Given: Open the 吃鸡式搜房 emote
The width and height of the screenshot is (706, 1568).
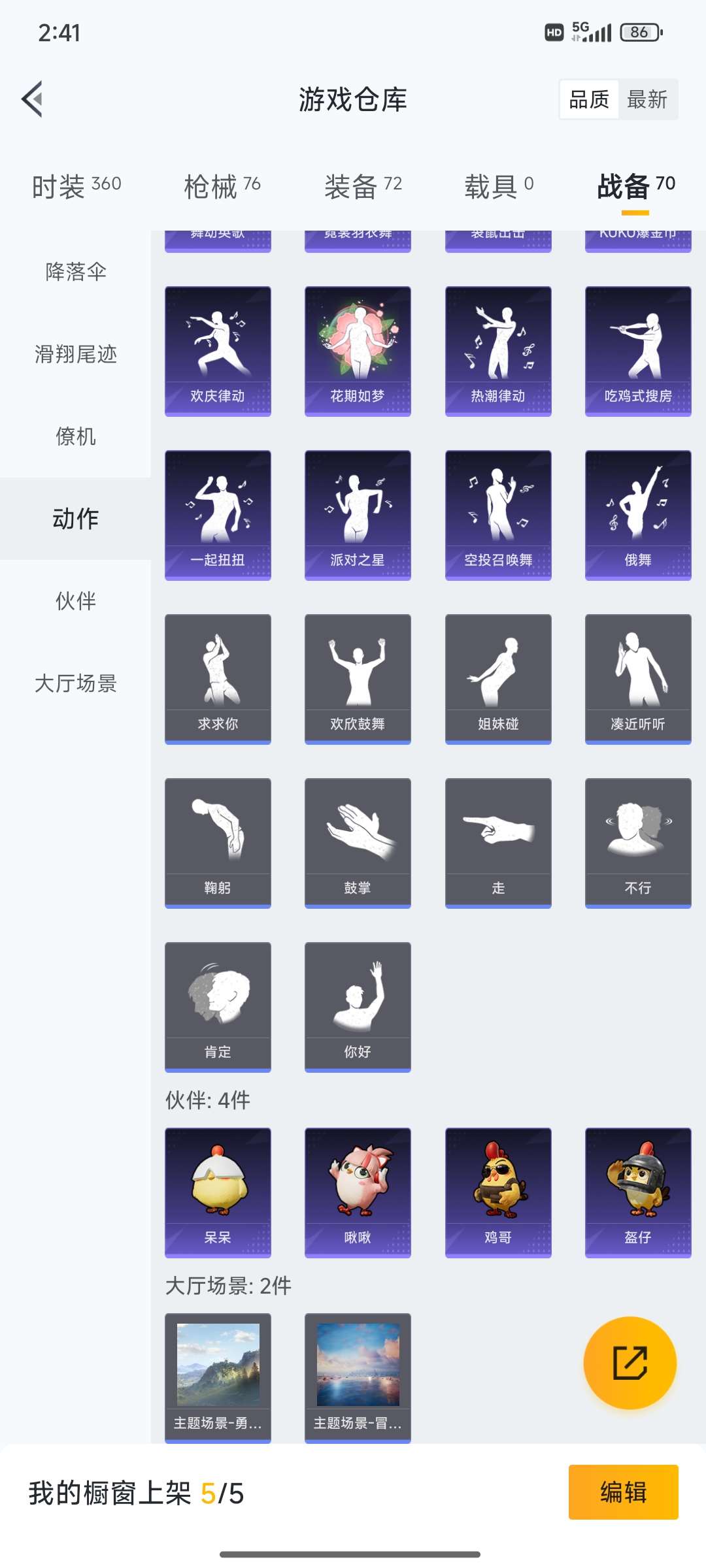Looking at the screenshot, I should (x=638, y=351).
